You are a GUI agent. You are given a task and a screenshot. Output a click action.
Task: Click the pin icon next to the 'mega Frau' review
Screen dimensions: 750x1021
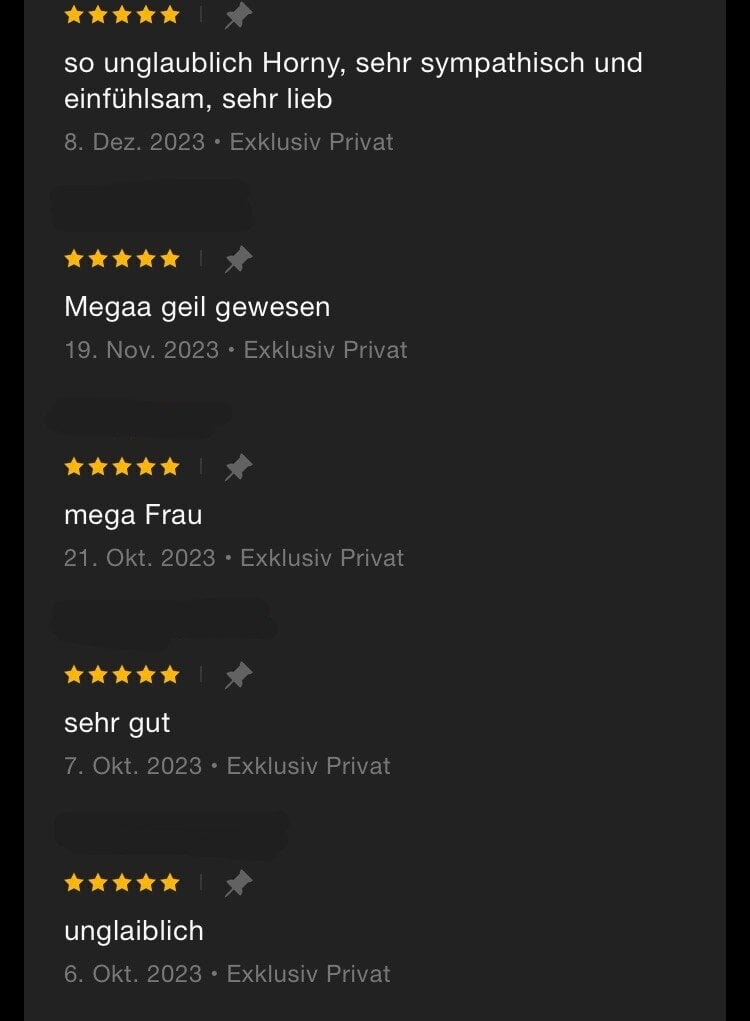tap(238, 466)
